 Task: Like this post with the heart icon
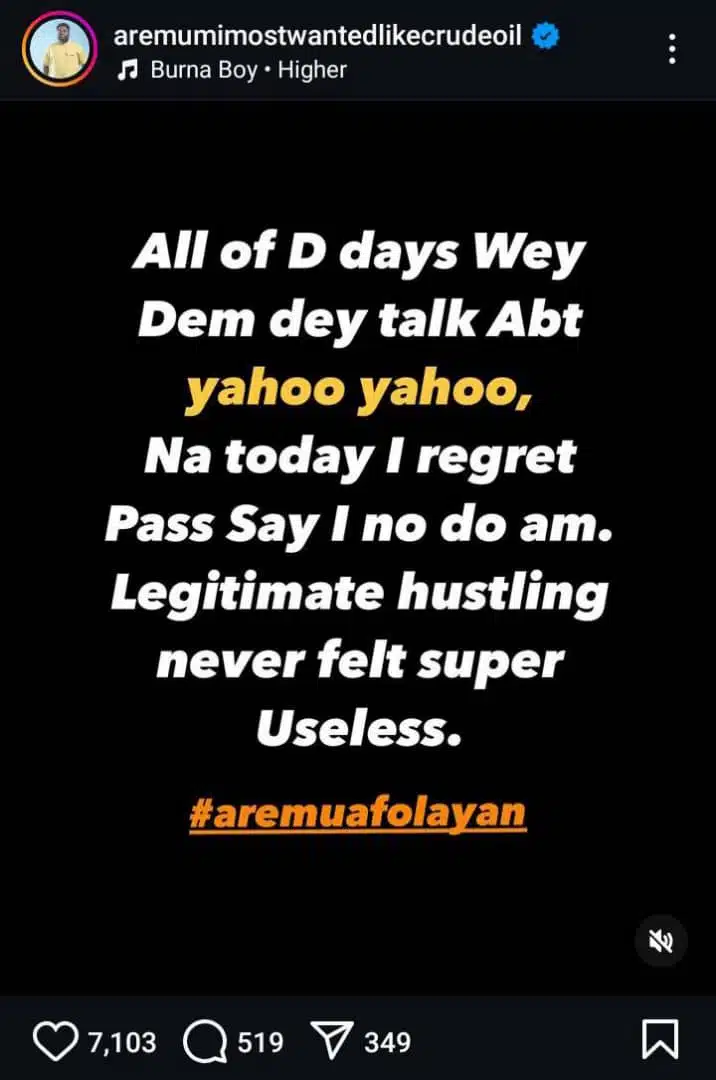pos(54,1042)
